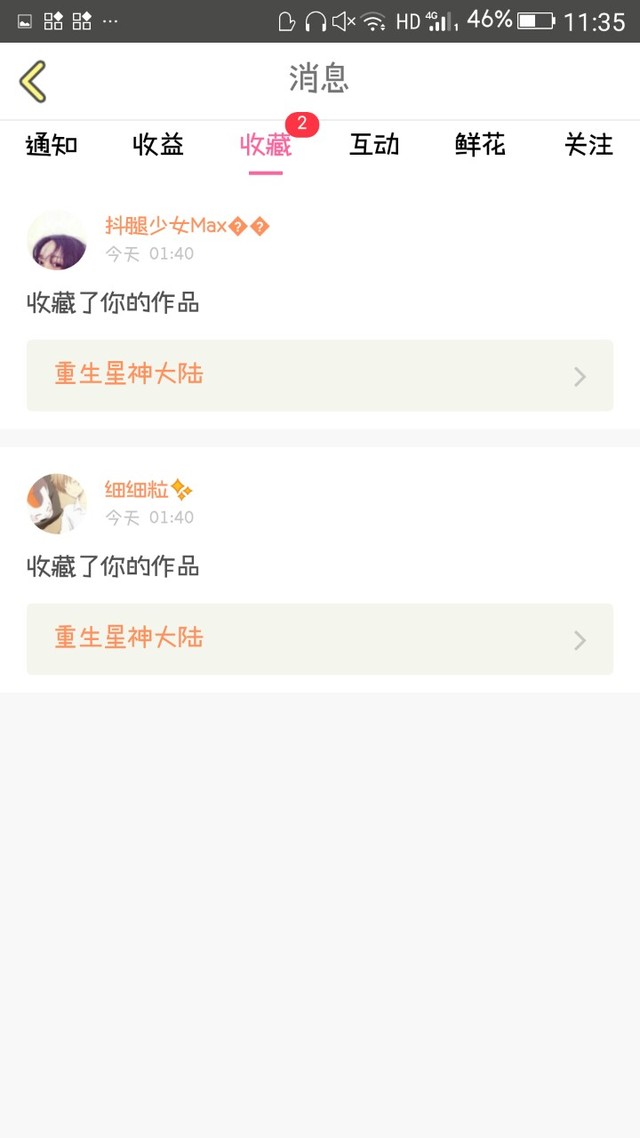Open 抖腿少女Max's profile avatar
This screenshot has height=1138, width=640.
(57, 240)
